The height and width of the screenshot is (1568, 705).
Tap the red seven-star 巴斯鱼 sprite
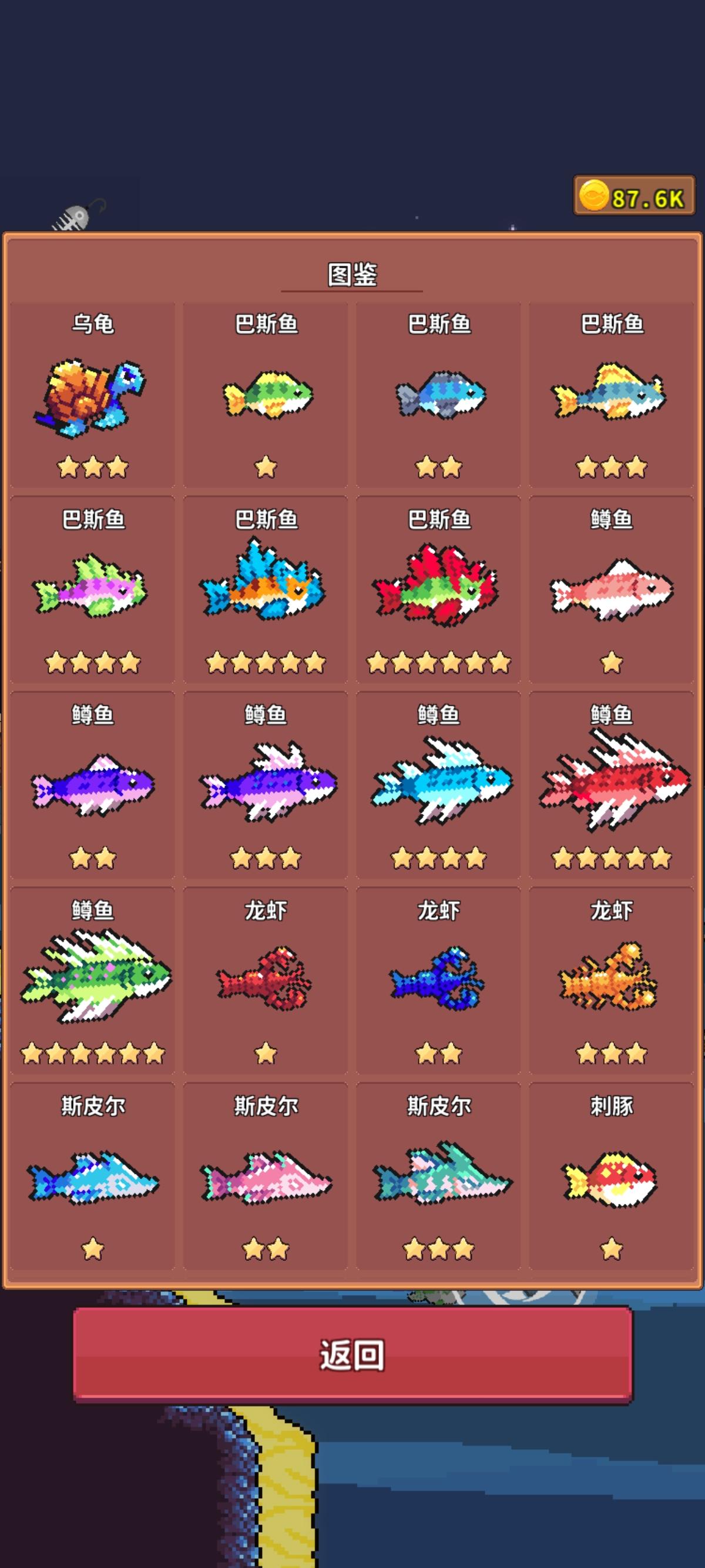click(437, 587)
